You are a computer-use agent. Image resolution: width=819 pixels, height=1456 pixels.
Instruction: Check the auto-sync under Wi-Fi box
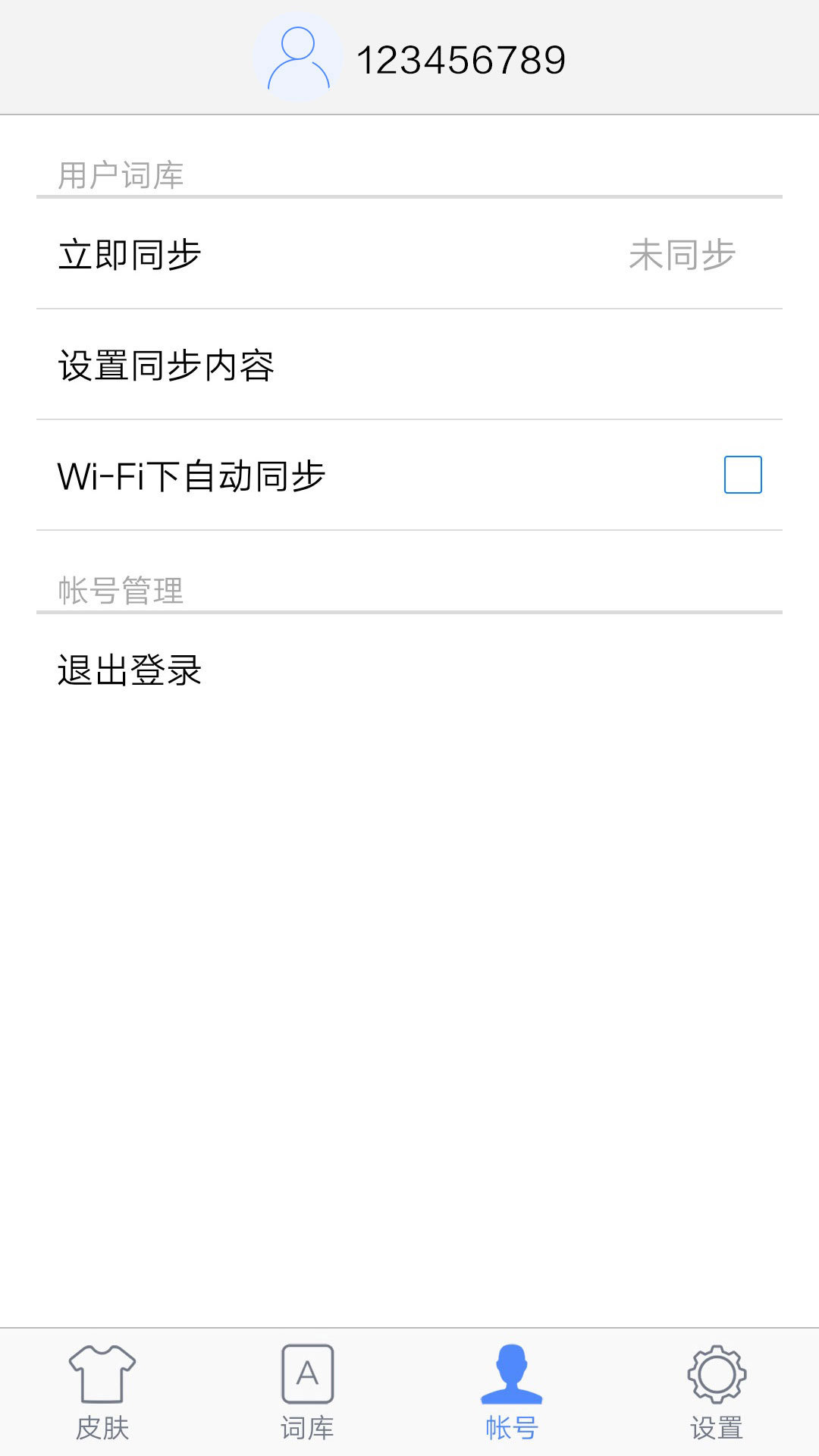742,475
